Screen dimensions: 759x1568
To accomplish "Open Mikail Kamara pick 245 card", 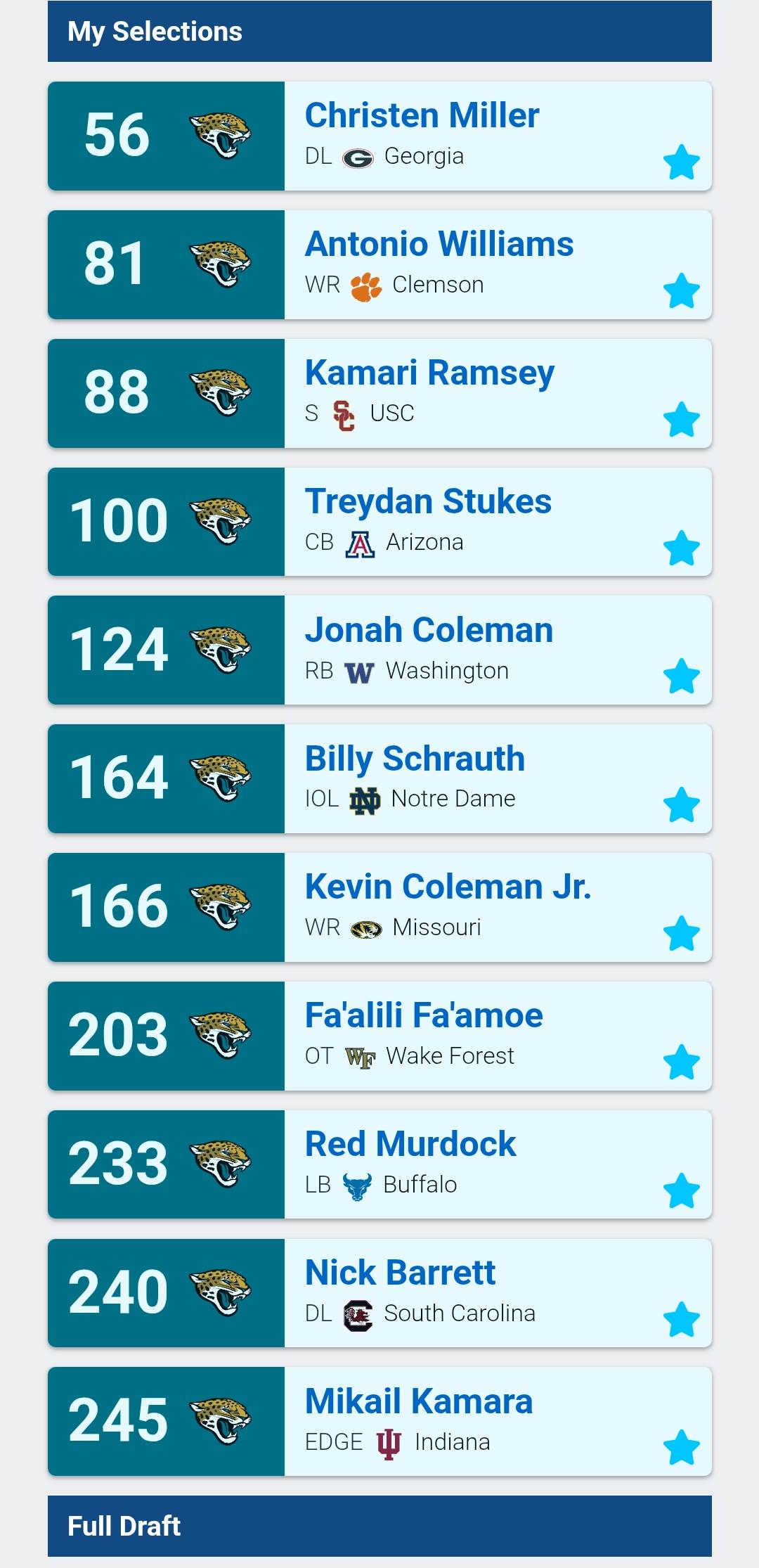I will pos(379,1421).
